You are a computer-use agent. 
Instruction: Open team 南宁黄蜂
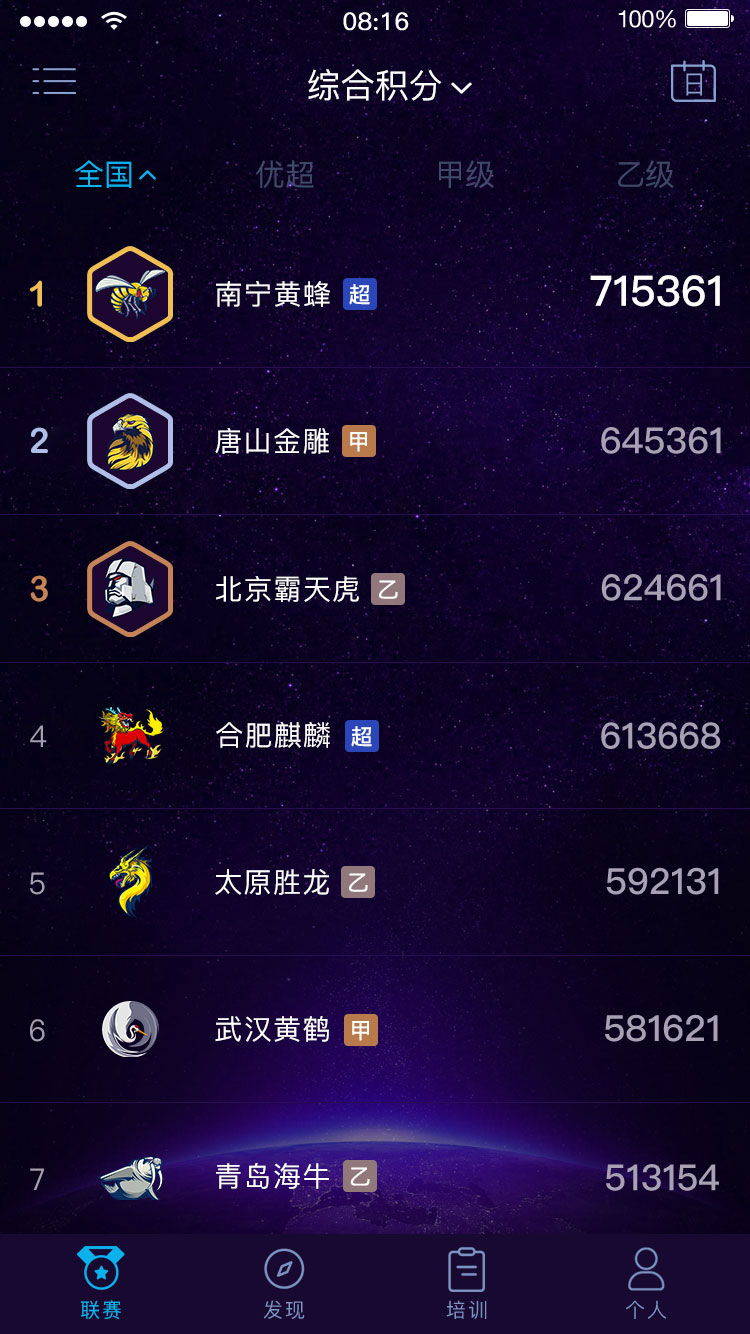pyautogui.click(x=375, y=294)
